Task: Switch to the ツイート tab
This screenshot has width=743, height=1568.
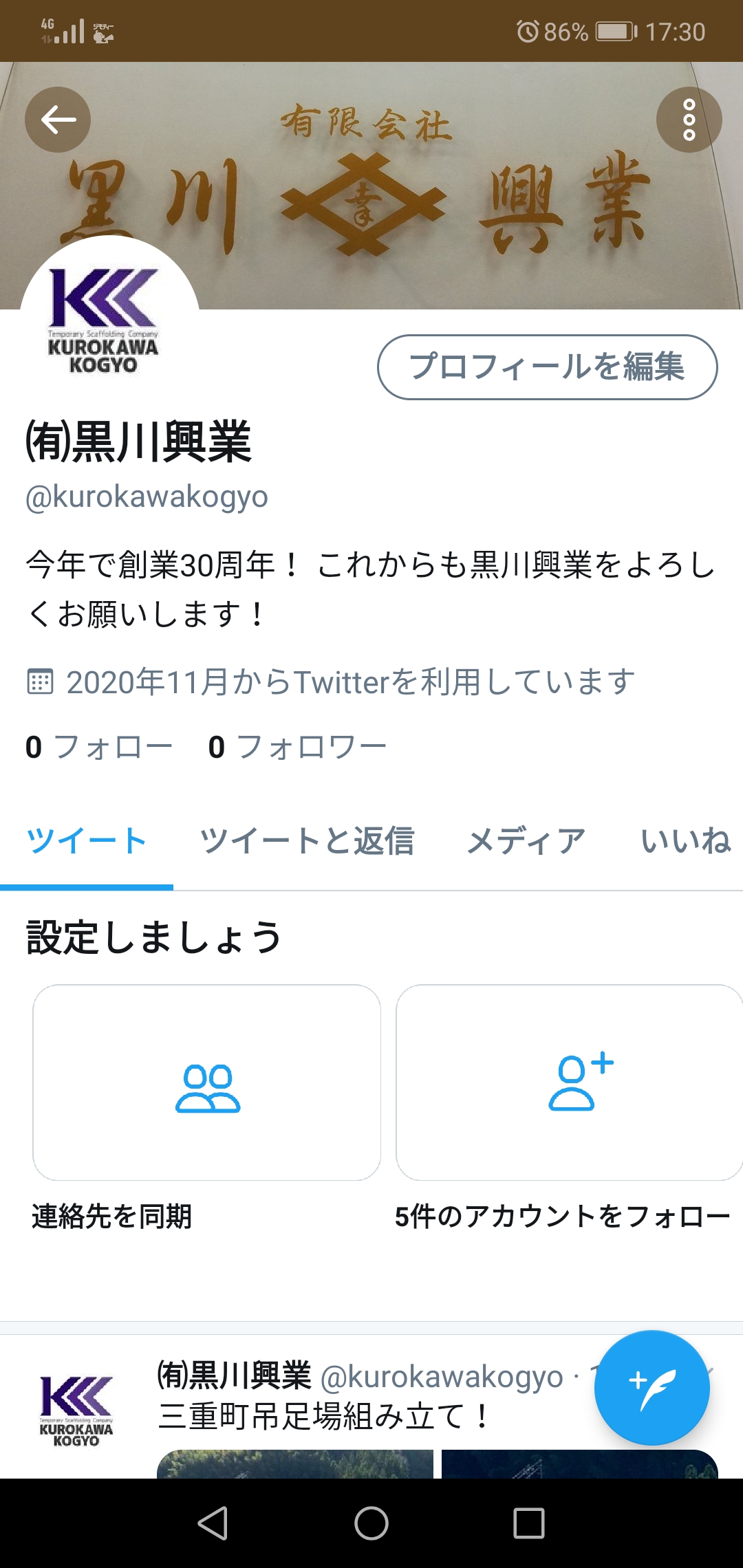Action: pos(87,841)
